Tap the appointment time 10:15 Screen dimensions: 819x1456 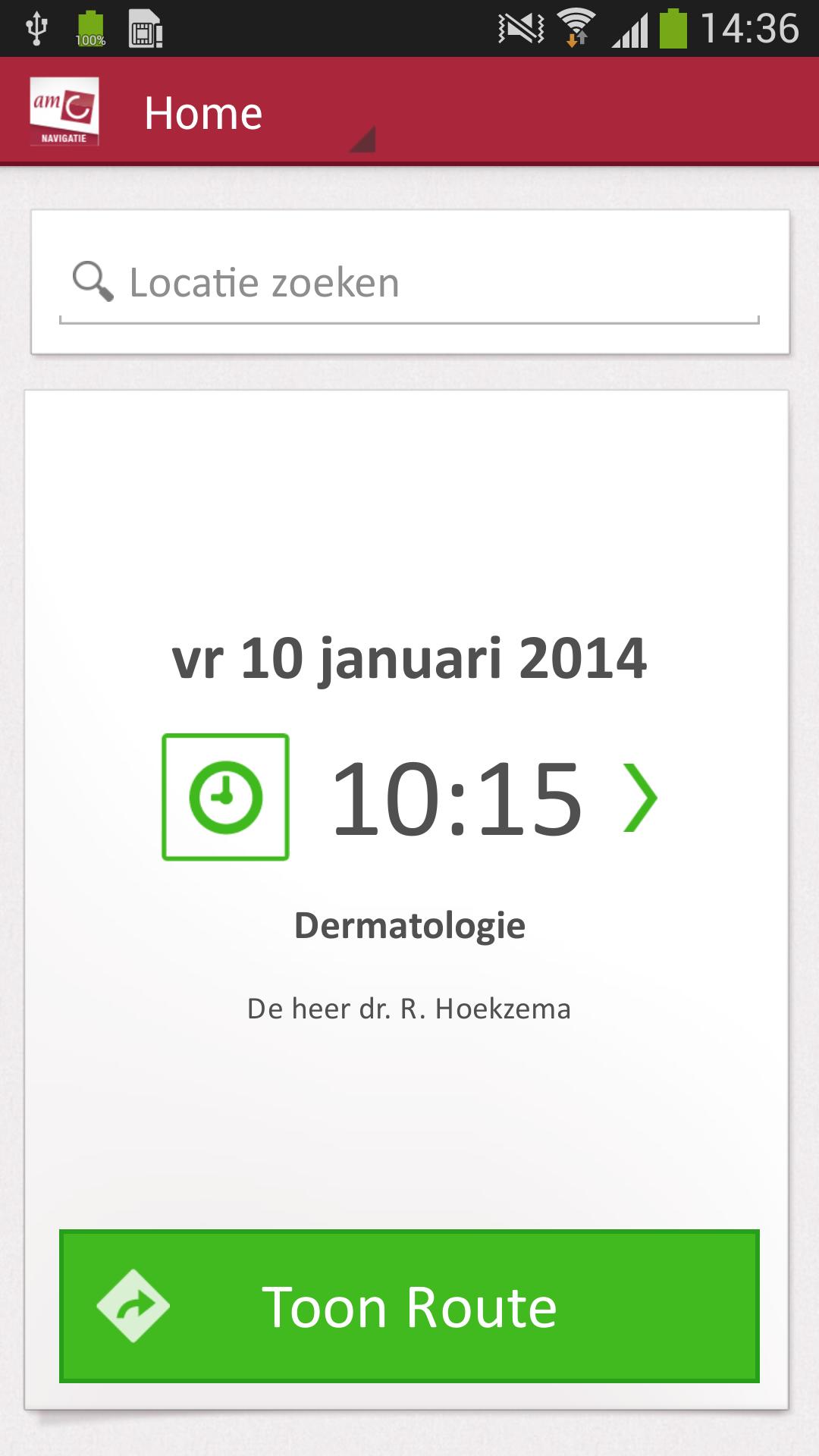pos(459,798)
